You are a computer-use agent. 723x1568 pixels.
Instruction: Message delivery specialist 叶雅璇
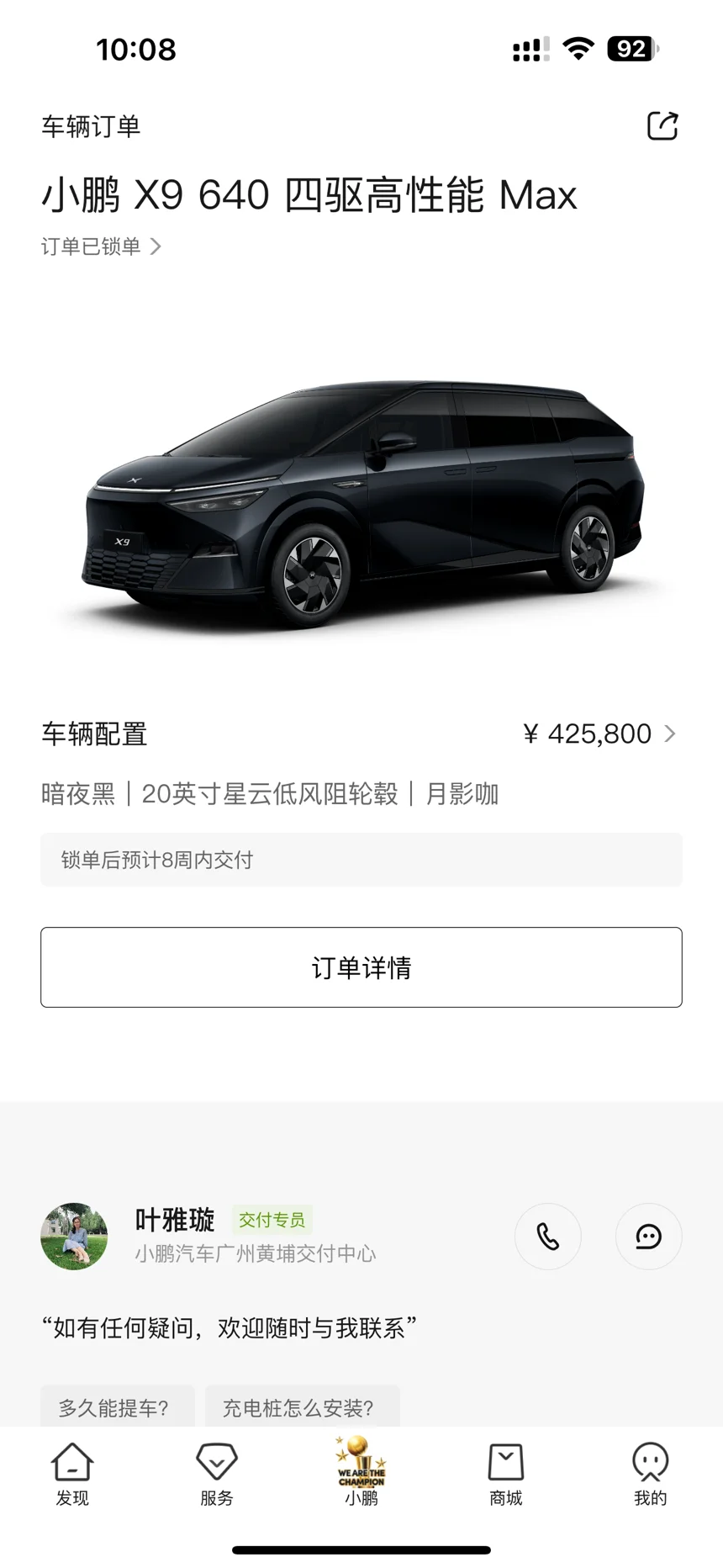pyautogui.click(x=649, y=1237)
